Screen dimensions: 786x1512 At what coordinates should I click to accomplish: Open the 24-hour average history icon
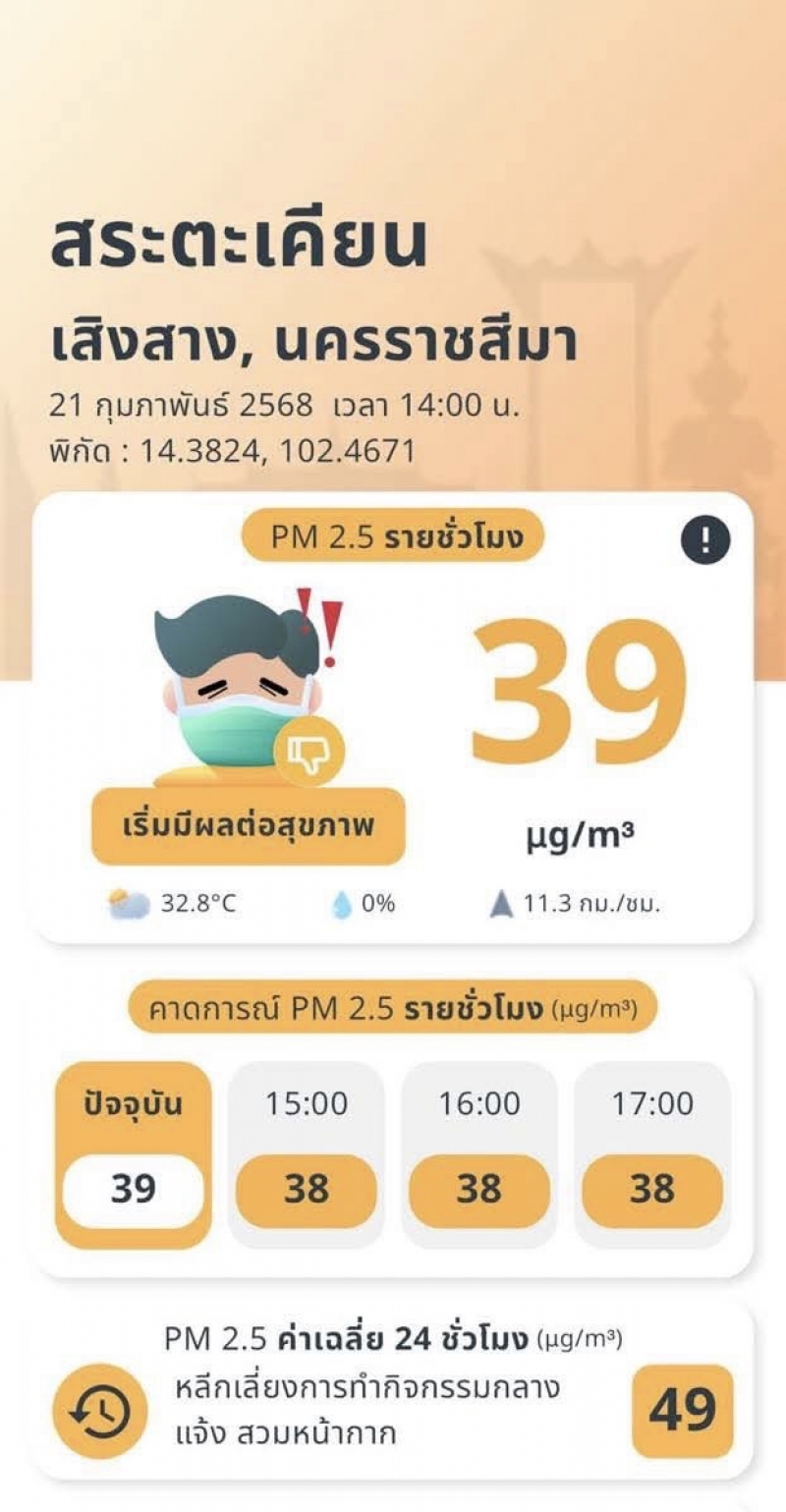[x=99, y=1411]
